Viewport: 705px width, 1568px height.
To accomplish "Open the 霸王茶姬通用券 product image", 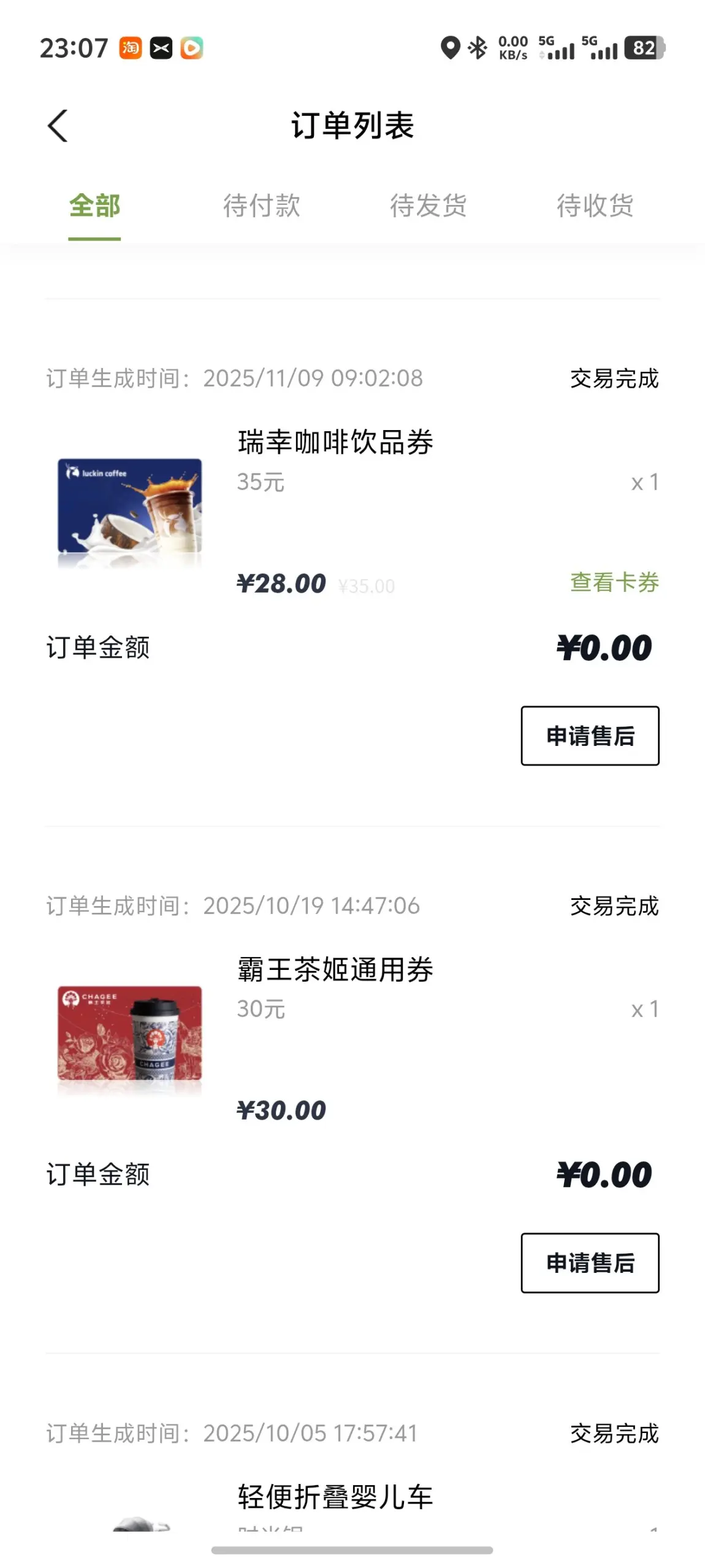I will (x=129, y=1033).
